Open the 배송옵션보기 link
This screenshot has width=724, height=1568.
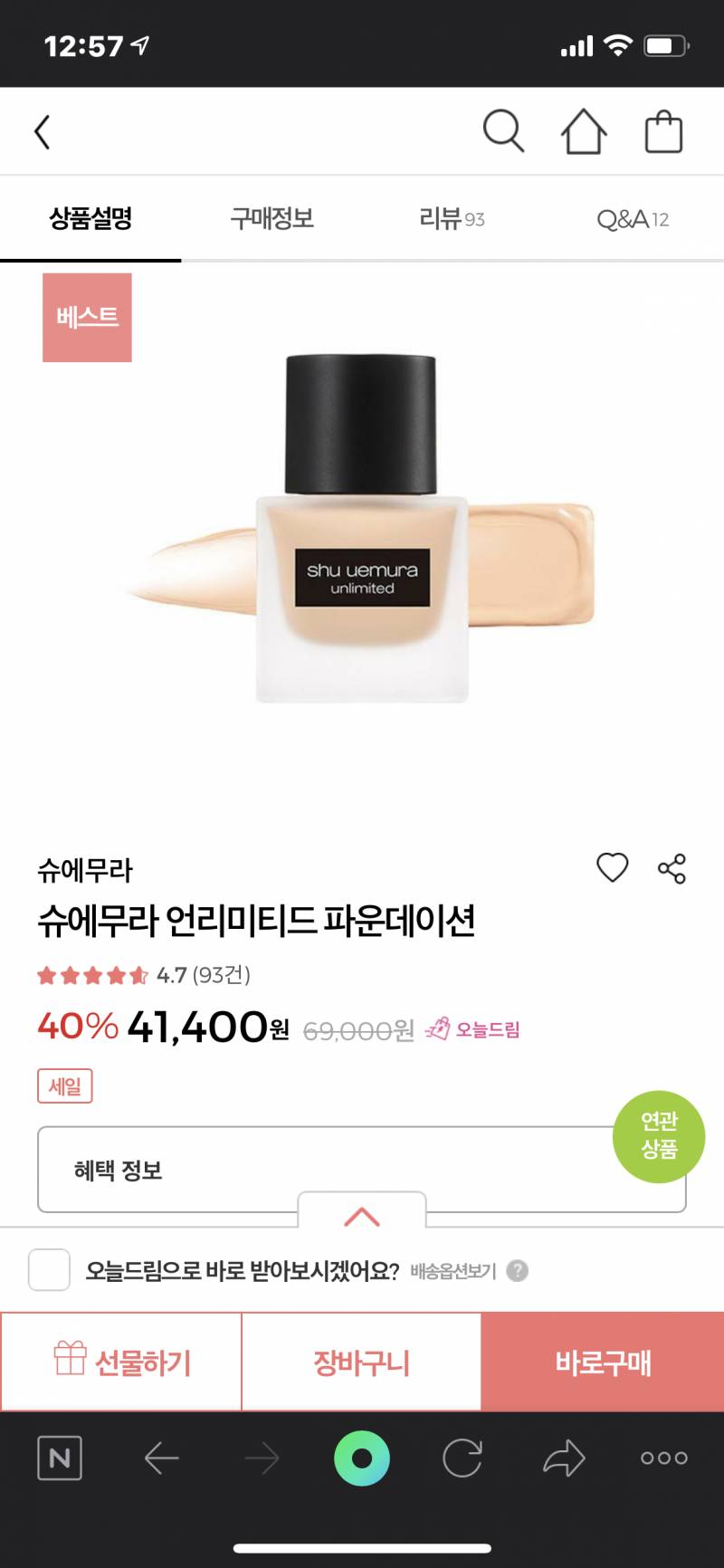(450, 1271)
